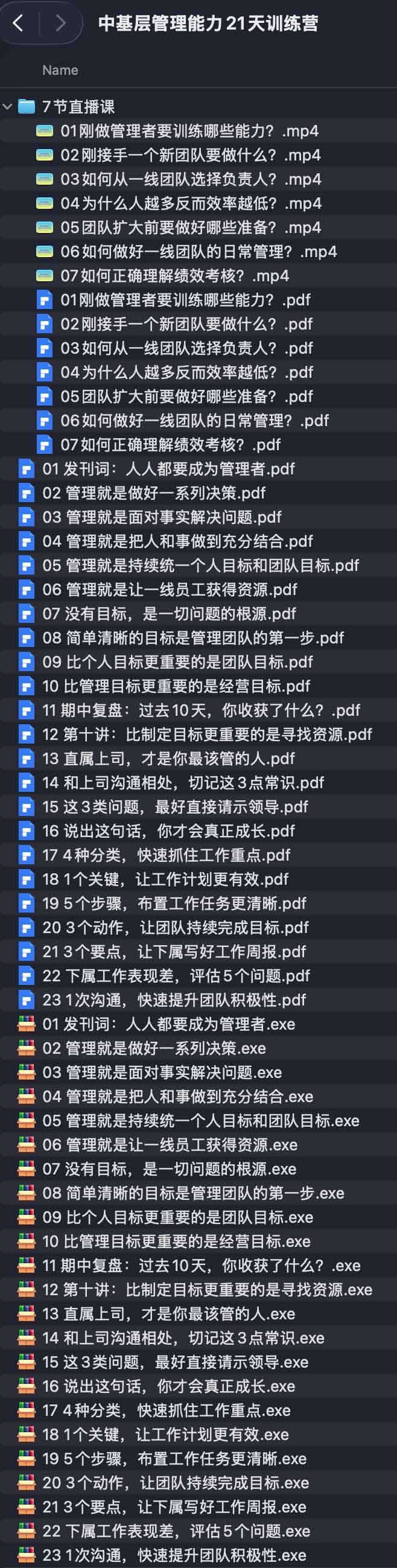
Task: Go forward with the right chevron
Action: pos(60,24)
